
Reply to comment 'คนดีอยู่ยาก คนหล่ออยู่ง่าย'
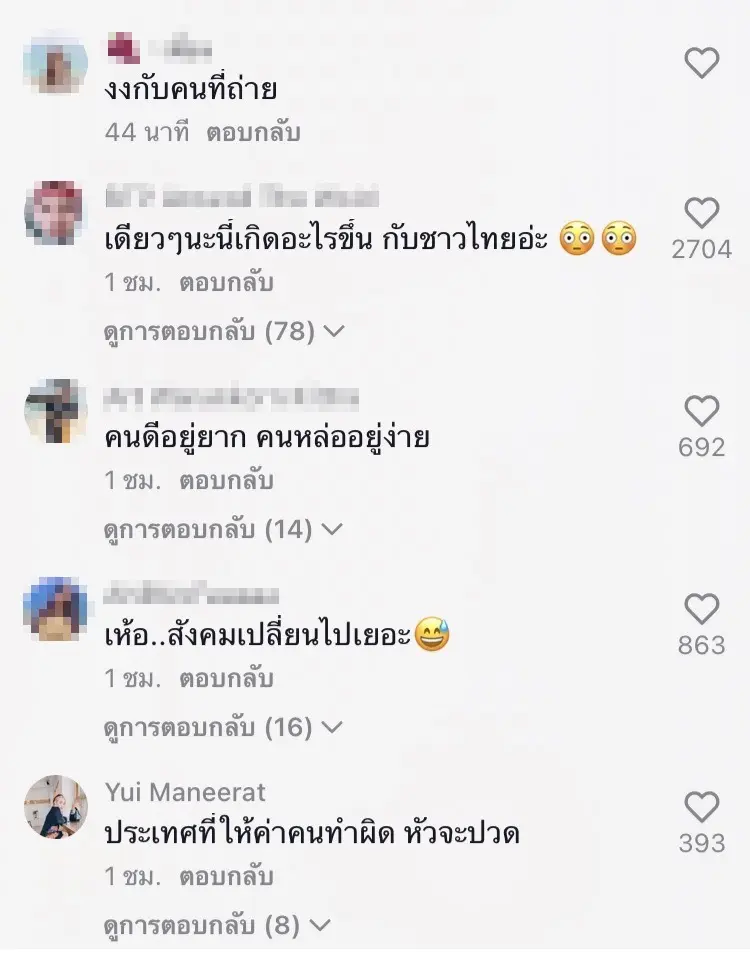[226, 481]
